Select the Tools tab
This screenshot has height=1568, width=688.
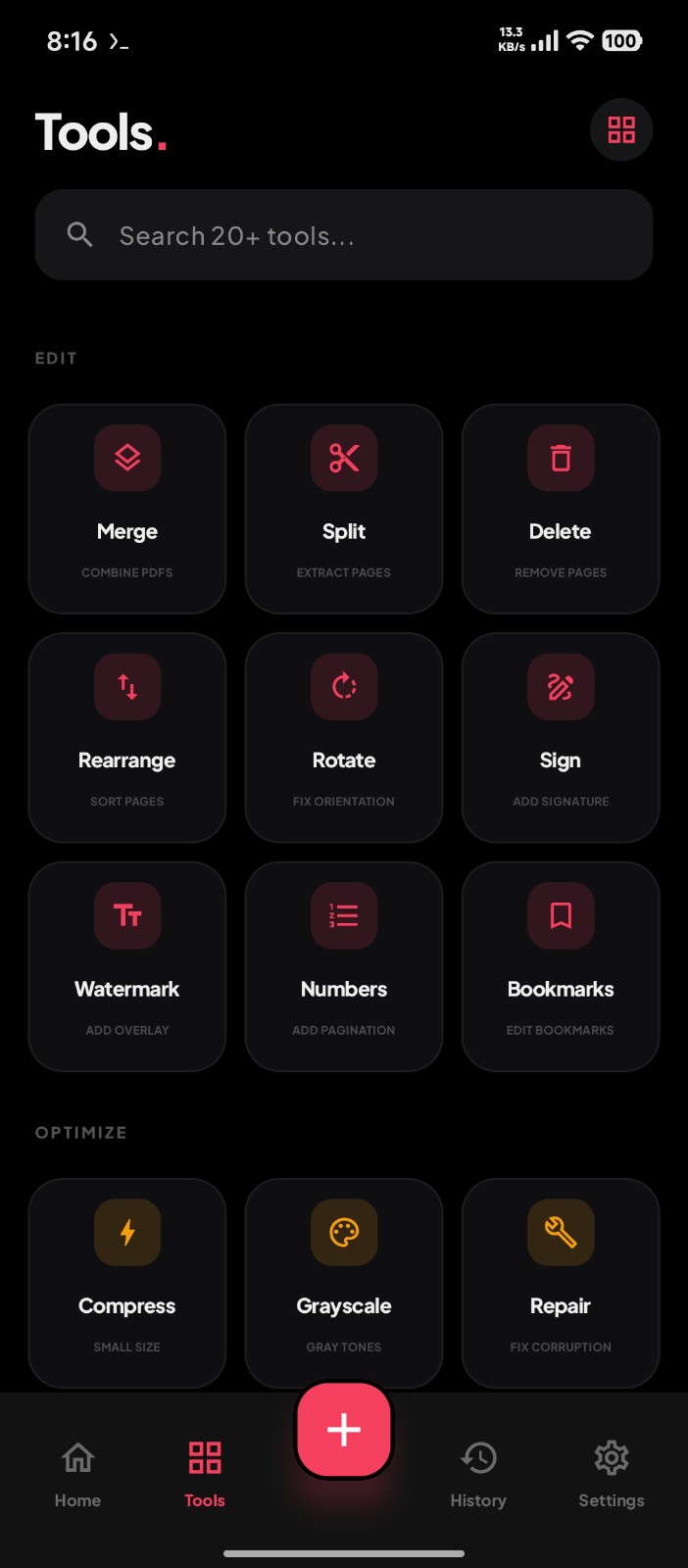click(205, 1474)
